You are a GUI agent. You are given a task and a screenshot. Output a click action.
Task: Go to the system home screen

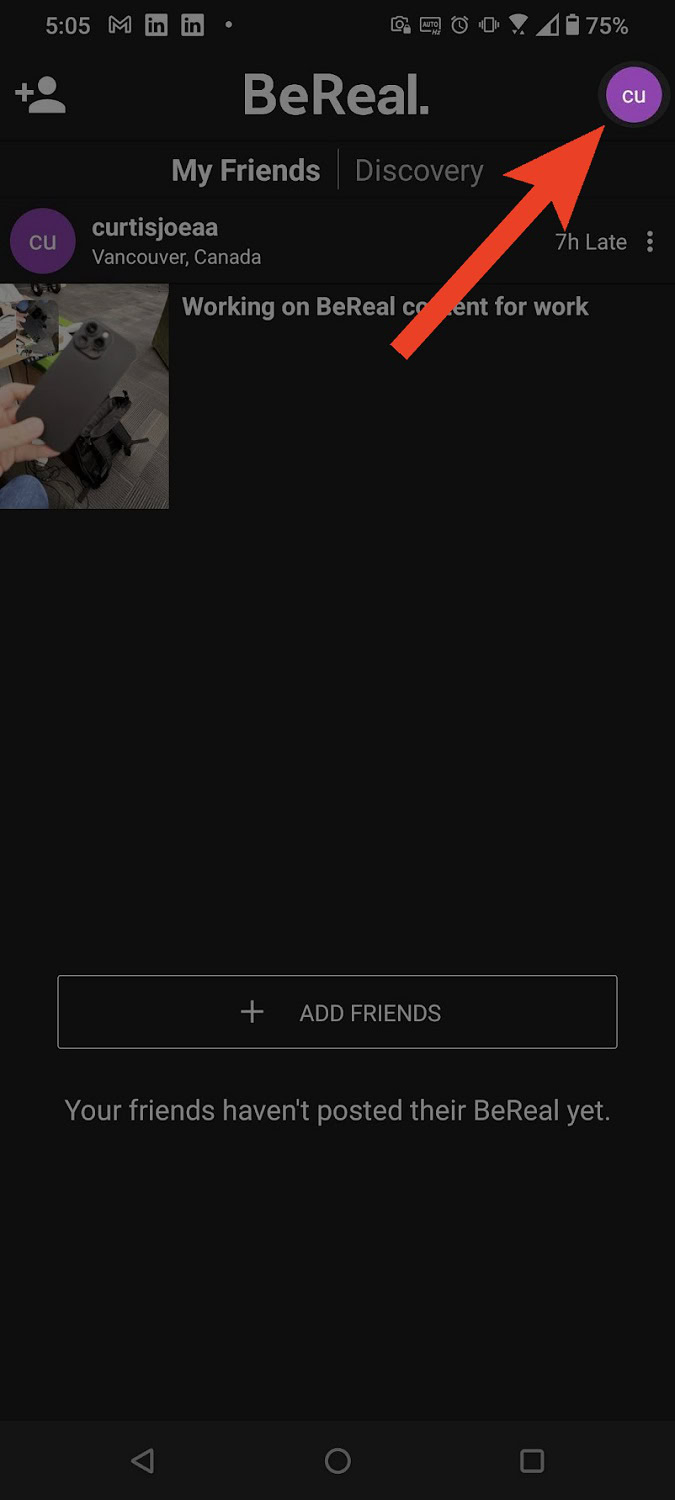(x=338, y=1461)
